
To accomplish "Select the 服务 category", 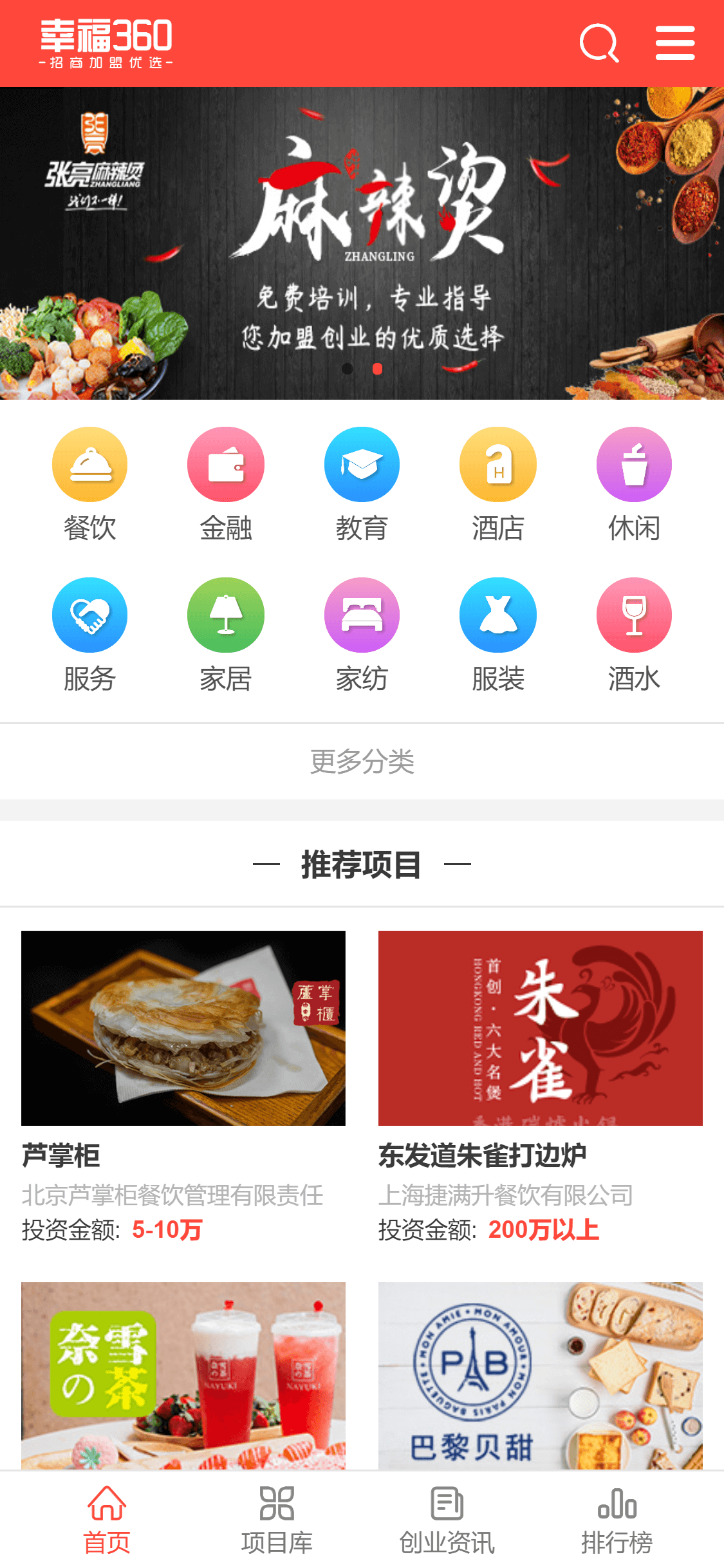I will pos(89,635).
